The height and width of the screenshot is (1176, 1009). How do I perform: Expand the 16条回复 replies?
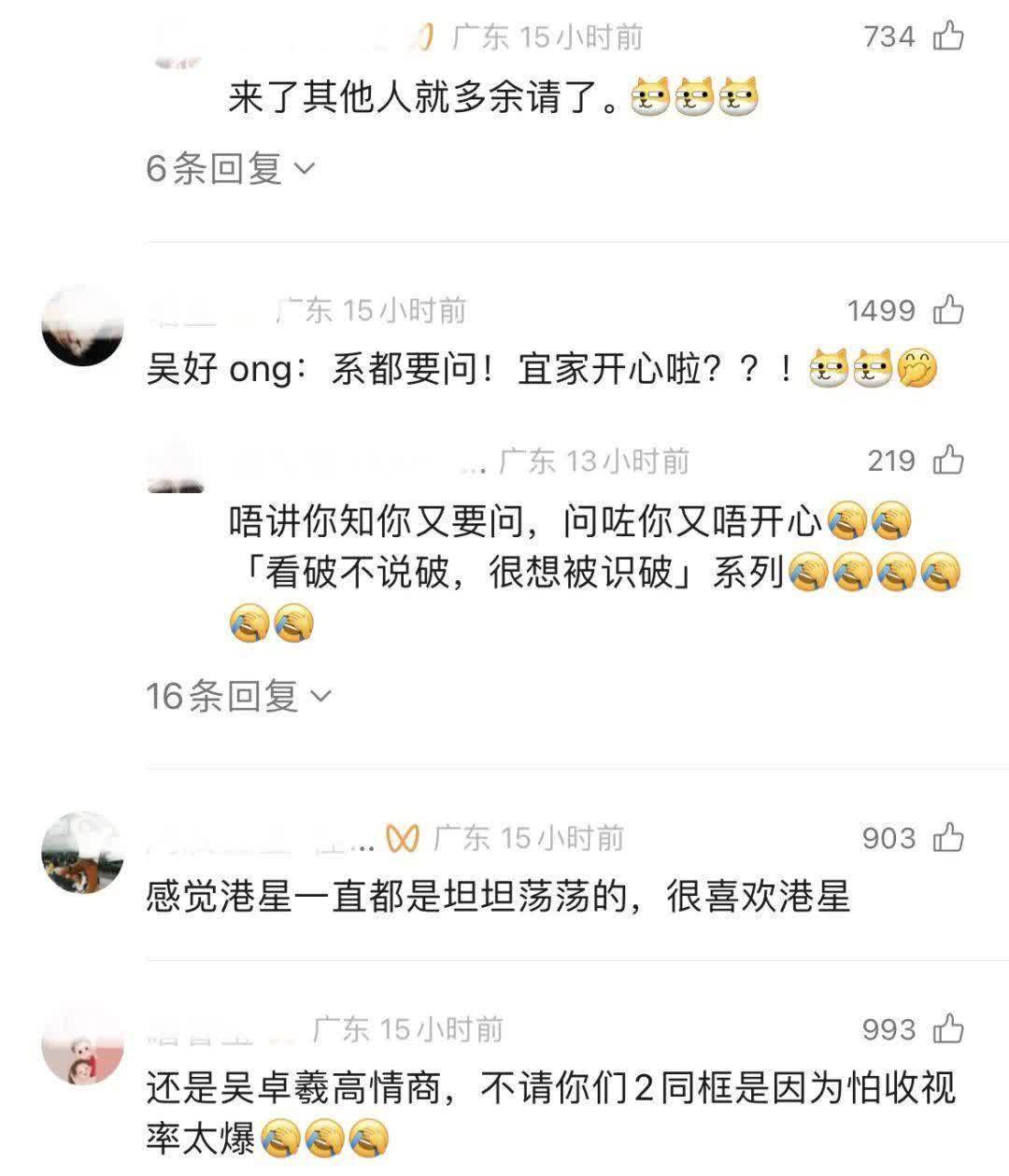coord(238,696)
